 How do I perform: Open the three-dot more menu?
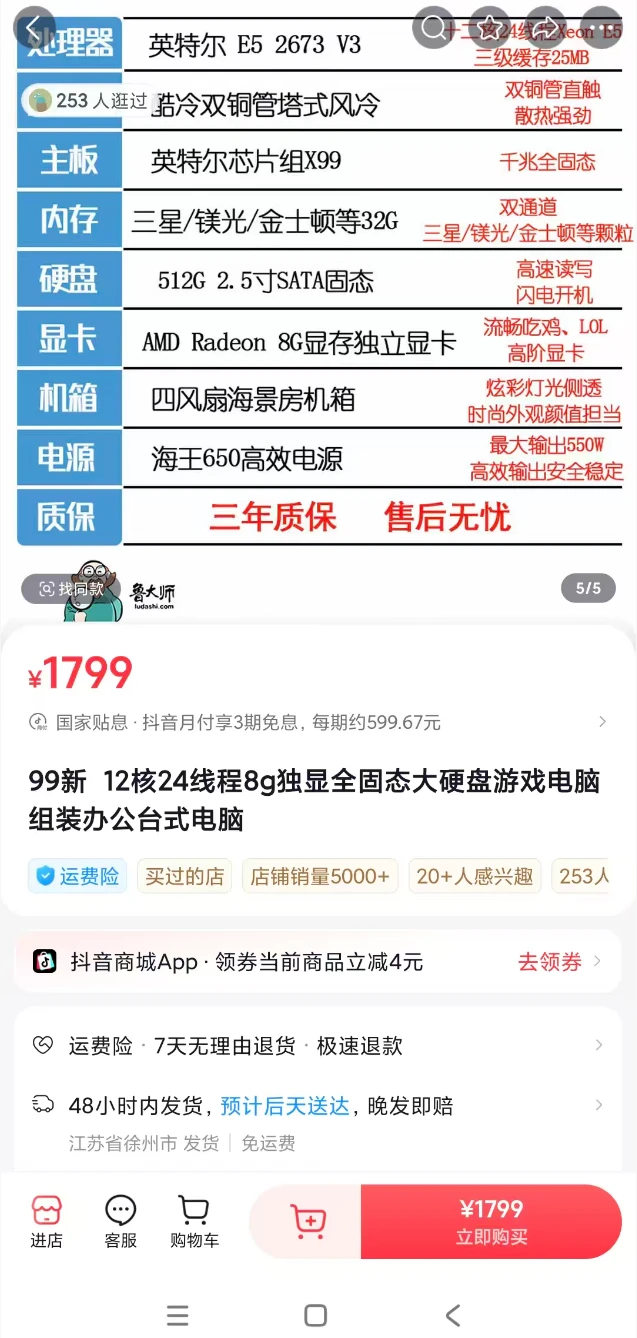click(x=600, y=28)
